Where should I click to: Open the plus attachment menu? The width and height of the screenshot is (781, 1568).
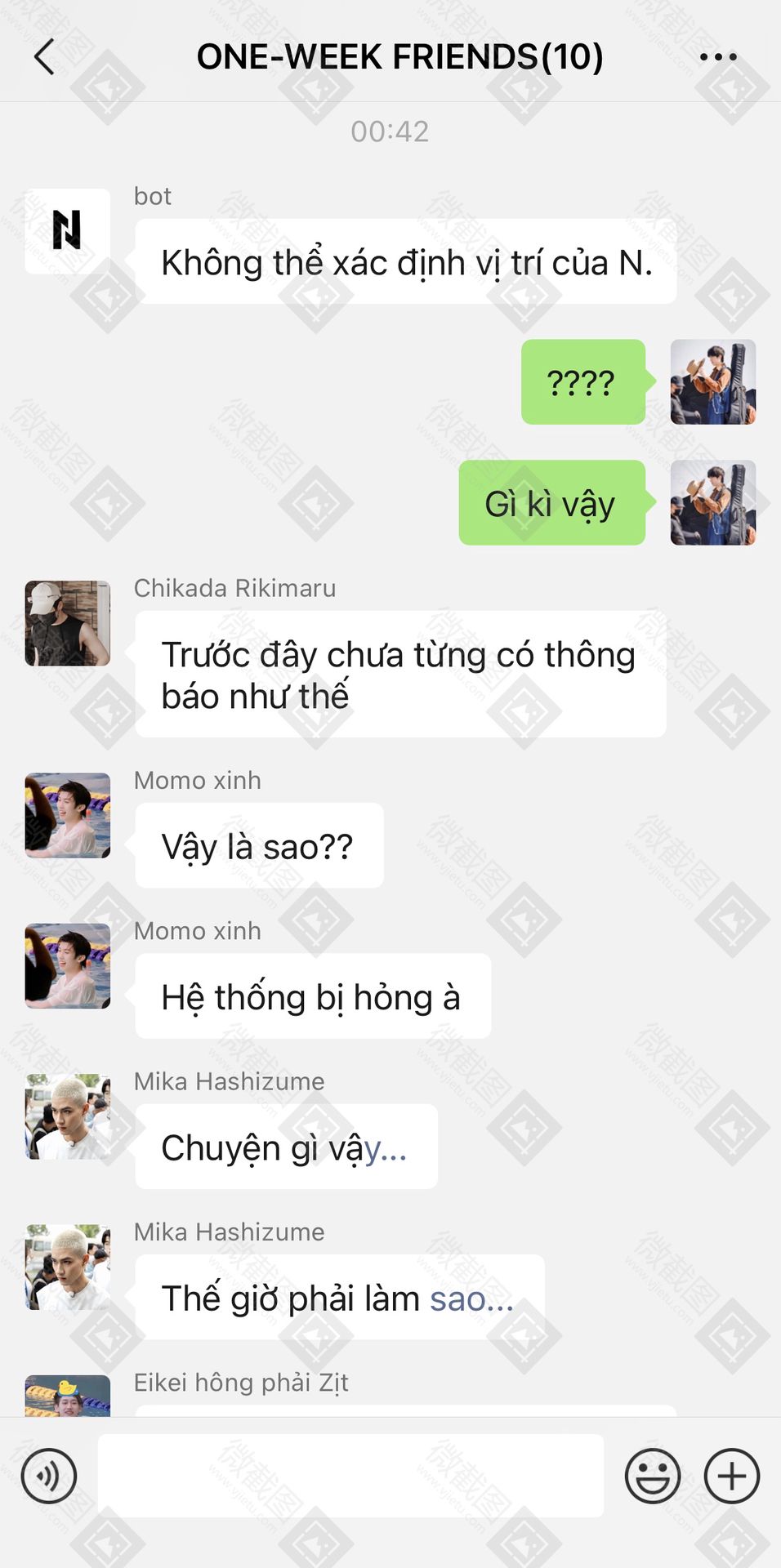[x=732, y=1476]
